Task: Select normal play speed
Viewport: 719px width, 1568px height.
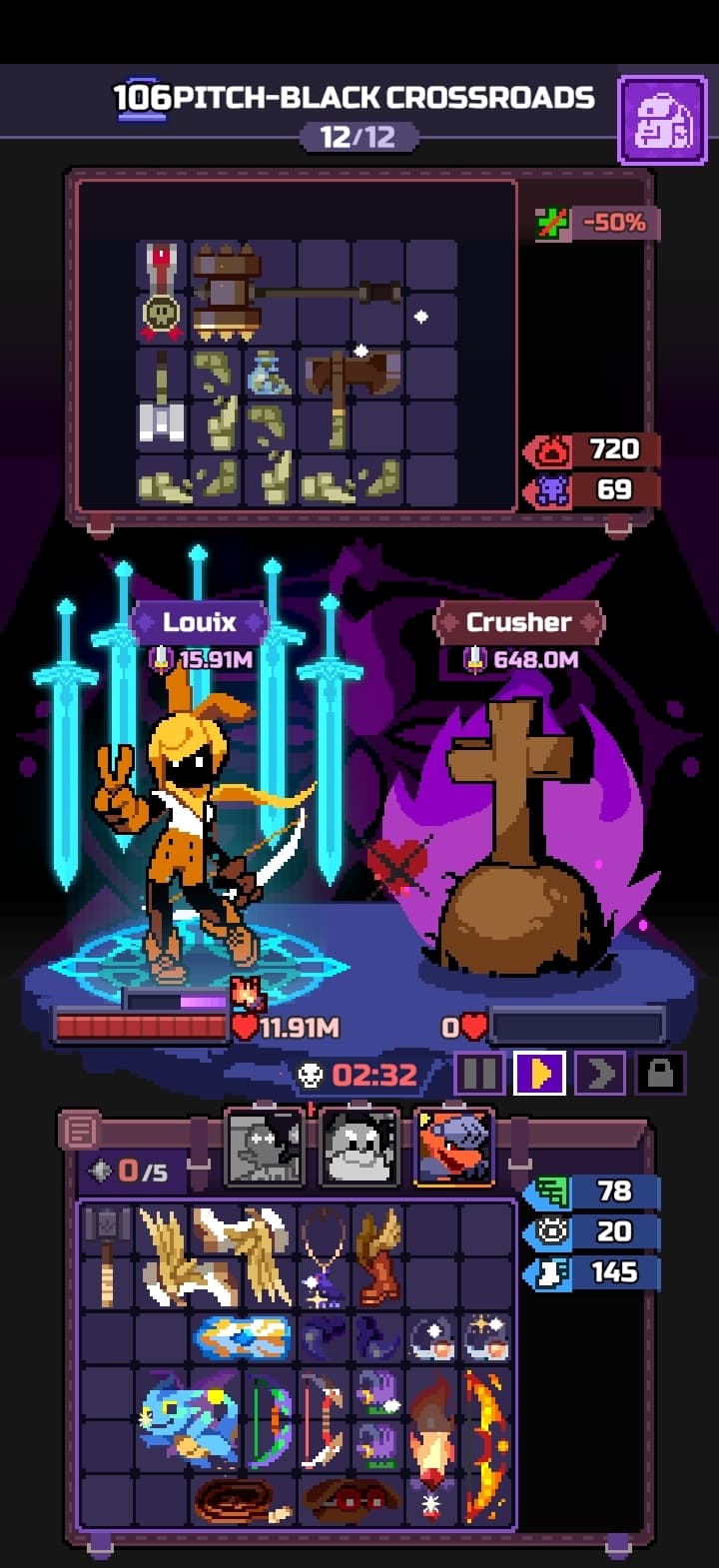Action: coord(540,1074)
